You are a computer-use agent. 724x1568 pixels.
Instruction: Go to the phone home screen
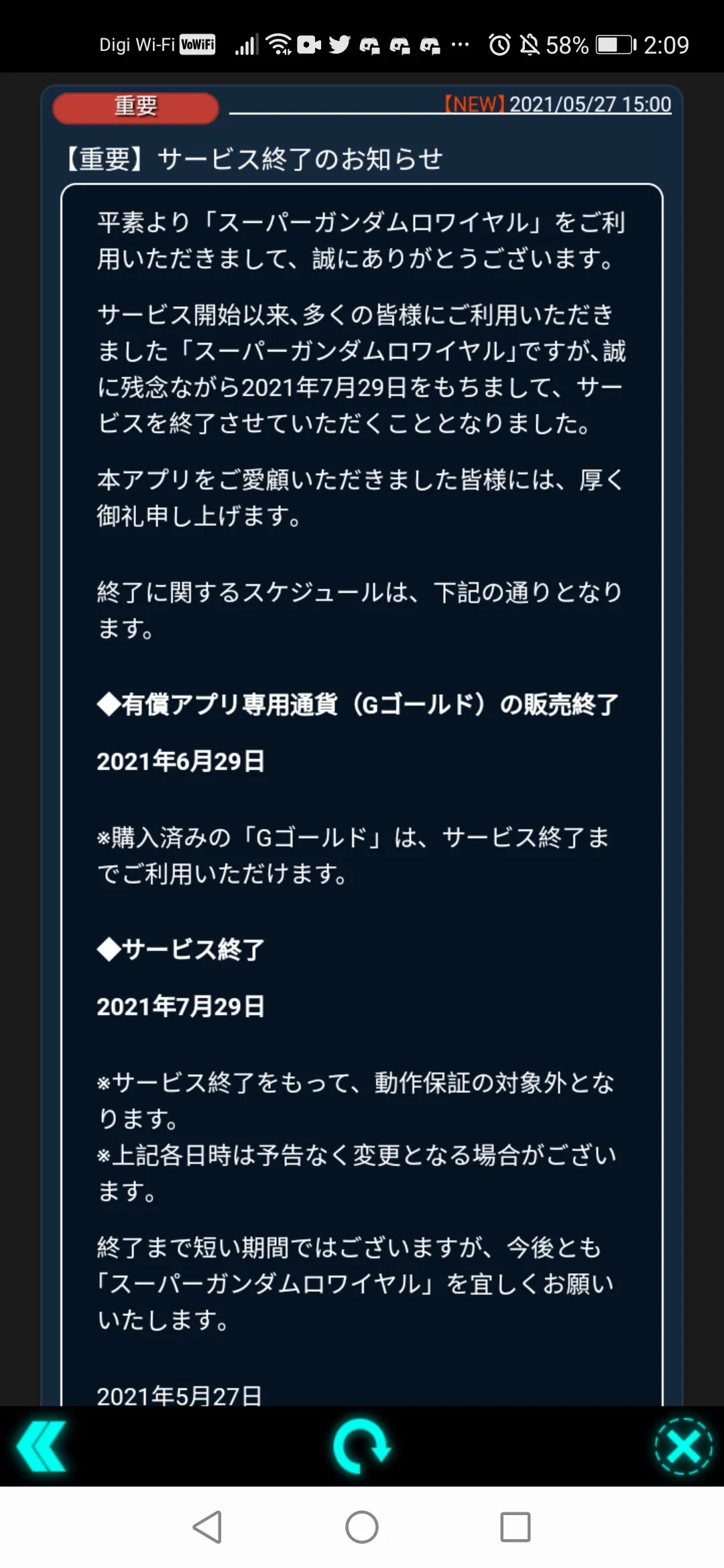(x=361, y=1527)
